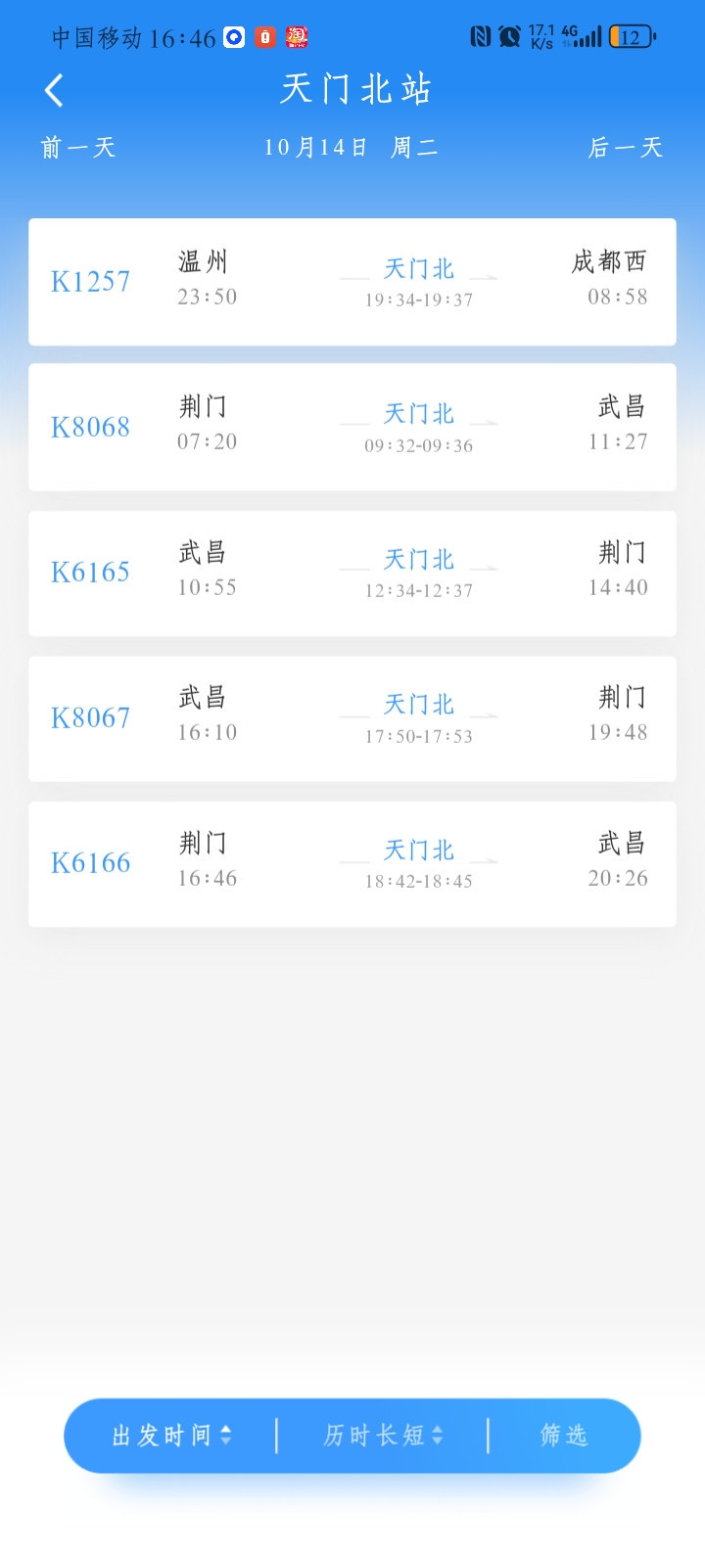
Task: Switch to 后一天 schedule
Action: pyautogui.click(x=625, y=148)
